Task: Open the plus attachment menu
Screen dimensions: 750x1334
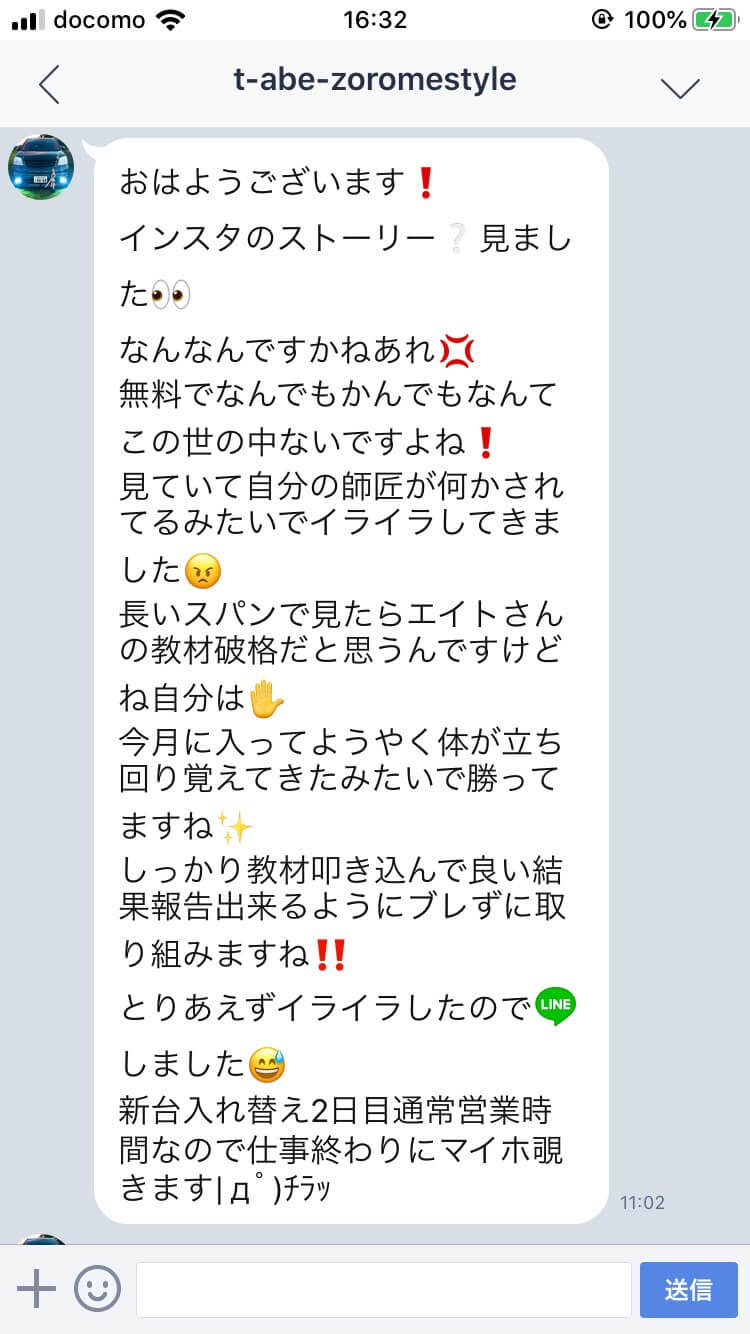Action: click(x=37, y=1289)
